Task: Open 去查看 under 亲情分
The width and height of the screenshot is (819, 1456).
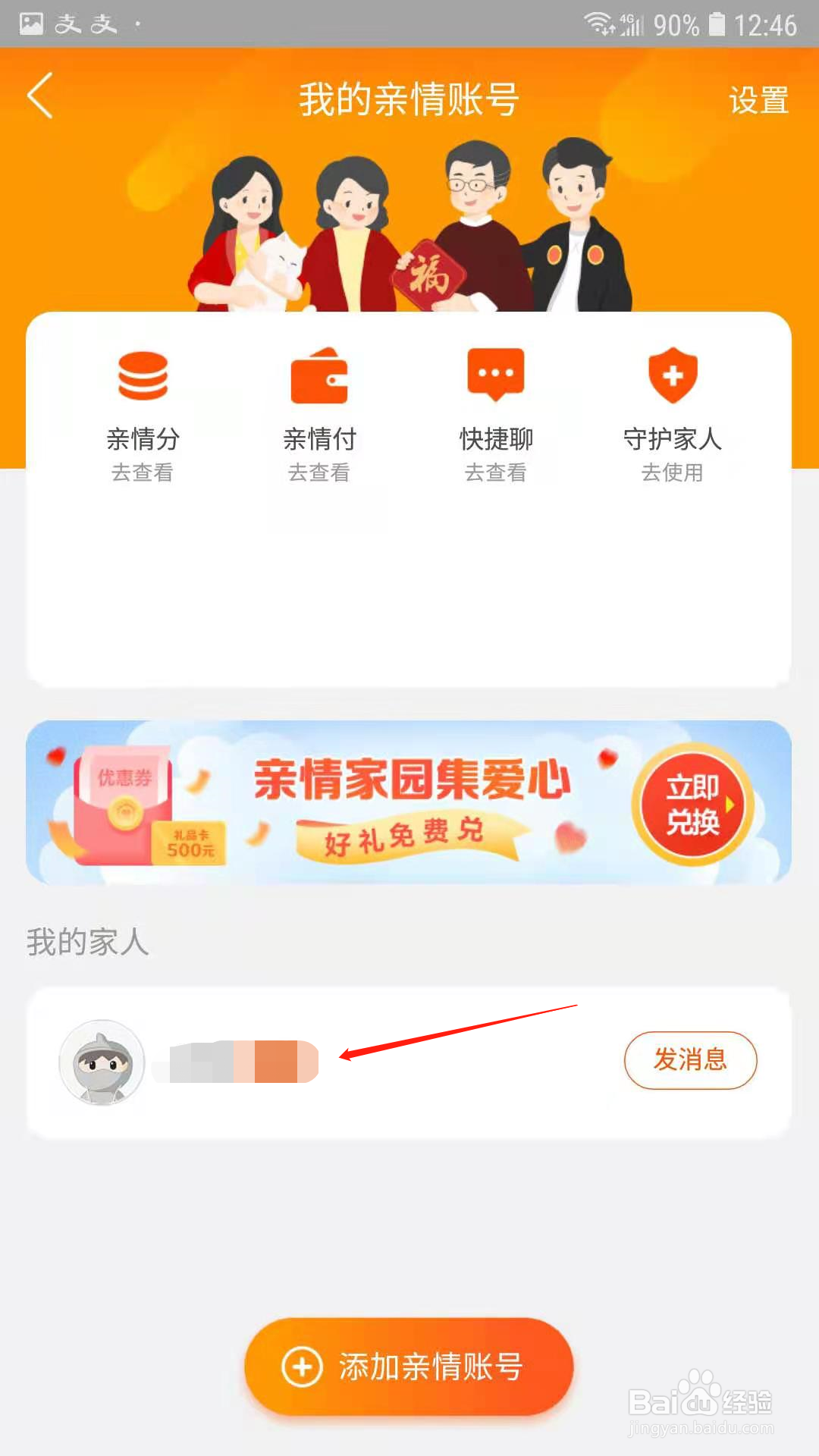Action: [x=143, y=472]
